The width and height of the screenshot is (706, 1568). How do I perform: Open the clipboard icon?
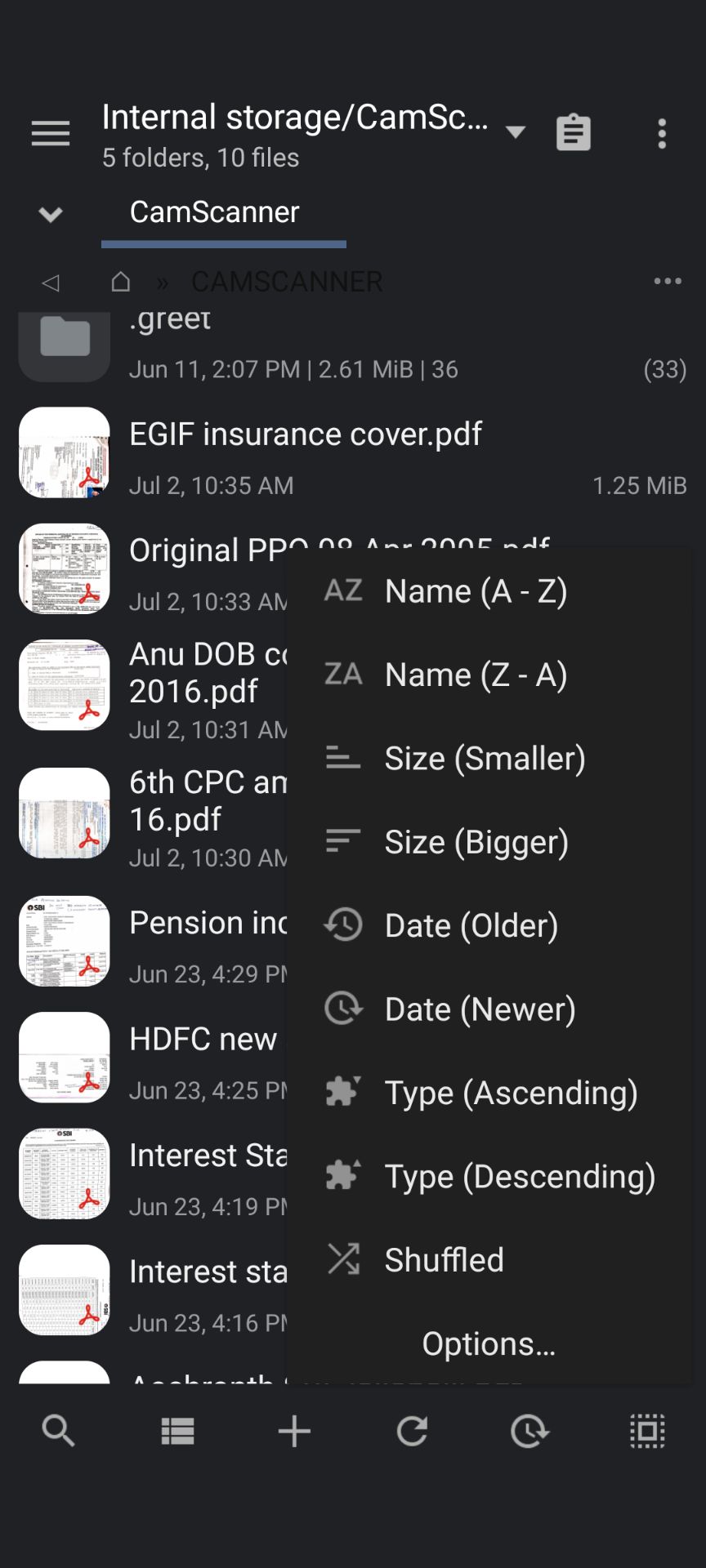[573, 133]
